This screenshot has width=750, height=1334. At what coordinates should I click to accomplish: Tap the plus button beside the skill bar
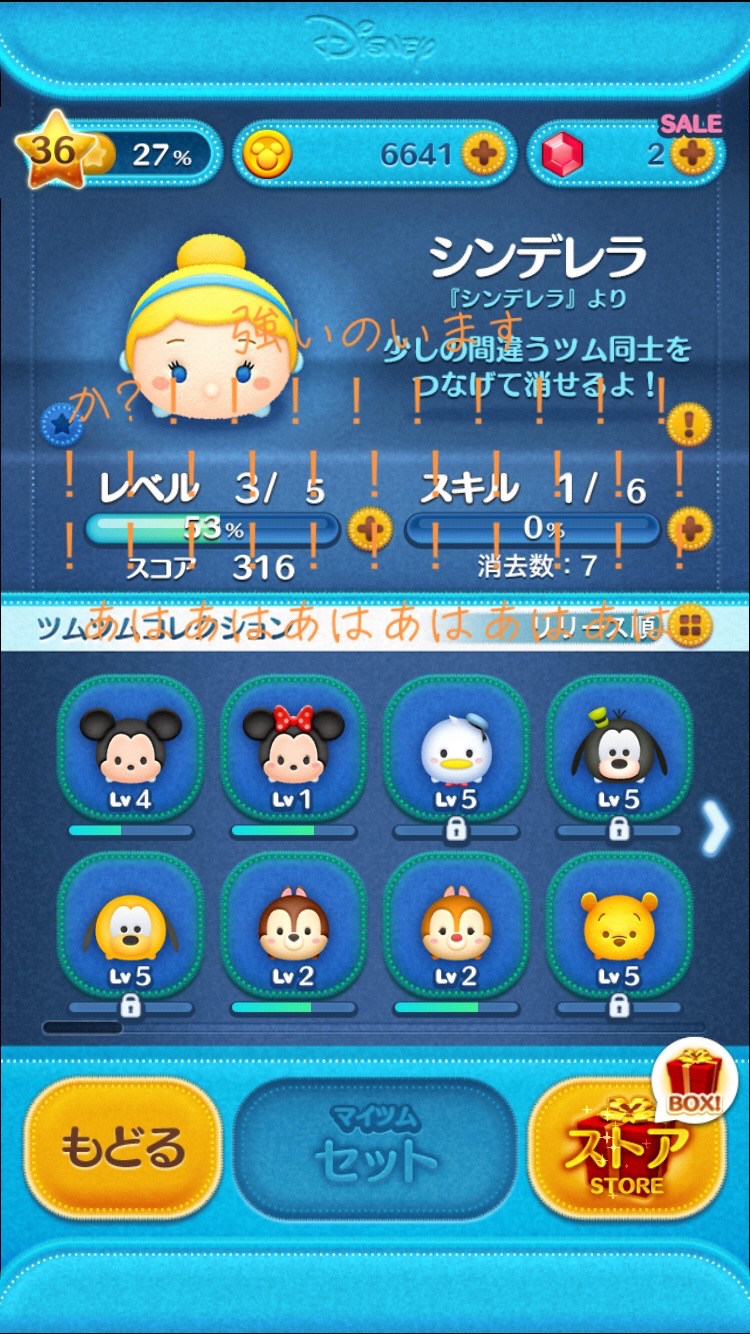(689, 528)
